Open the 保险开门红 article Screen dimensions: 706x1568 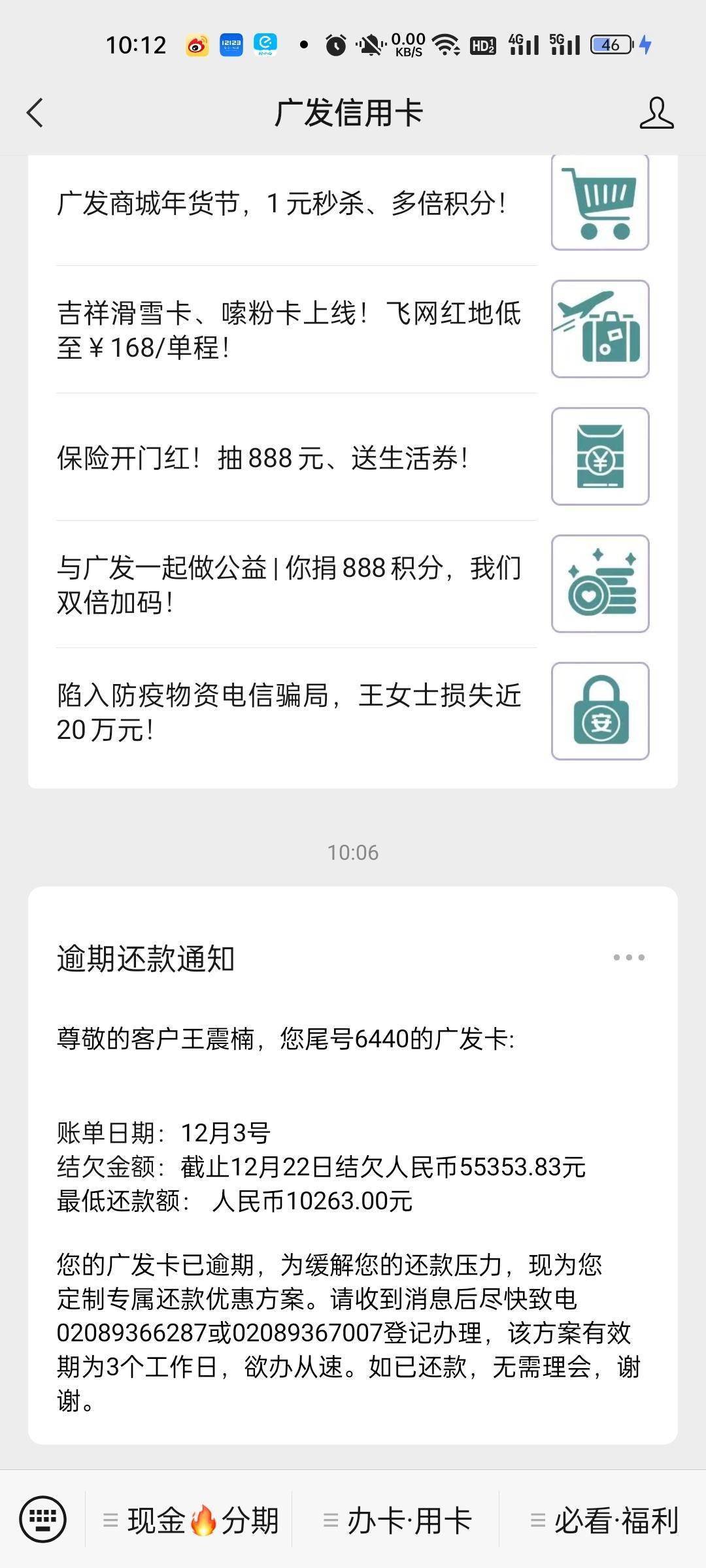[x=353, y=457]
